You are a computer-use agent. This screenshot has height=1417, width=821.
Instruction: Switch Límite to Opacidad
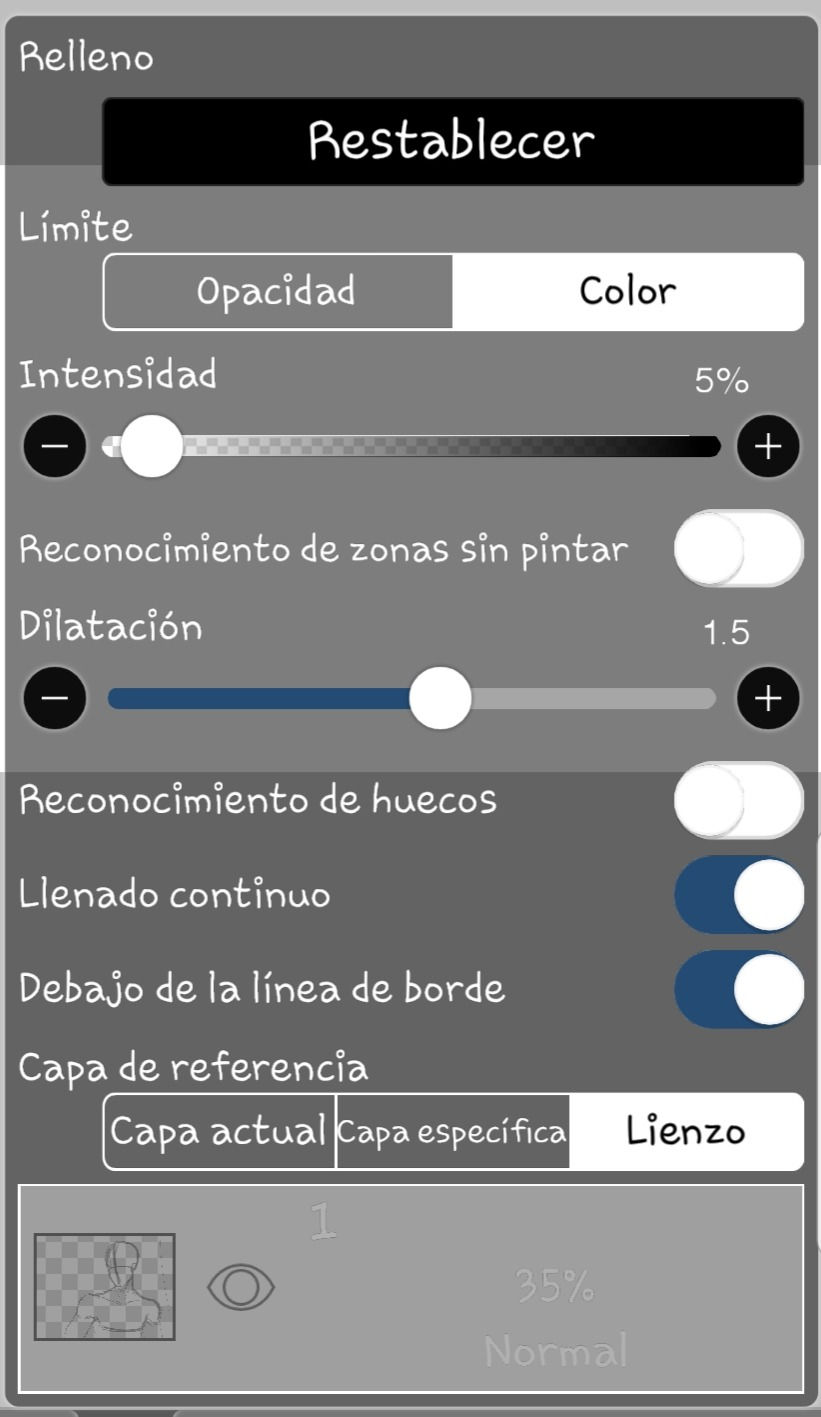[x=278, y=291]
